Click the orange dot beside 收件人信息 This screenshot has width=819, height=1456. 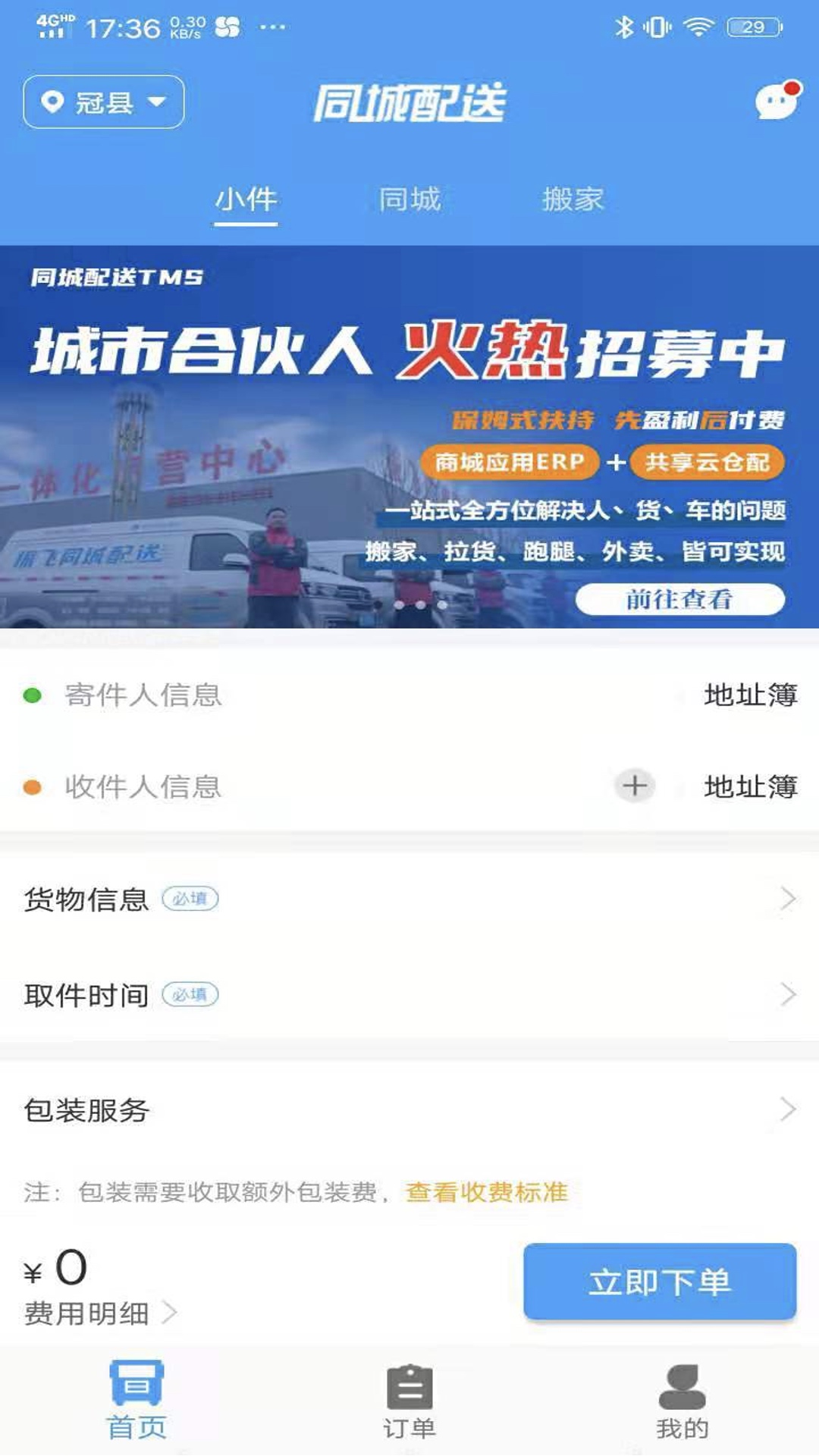31,787
